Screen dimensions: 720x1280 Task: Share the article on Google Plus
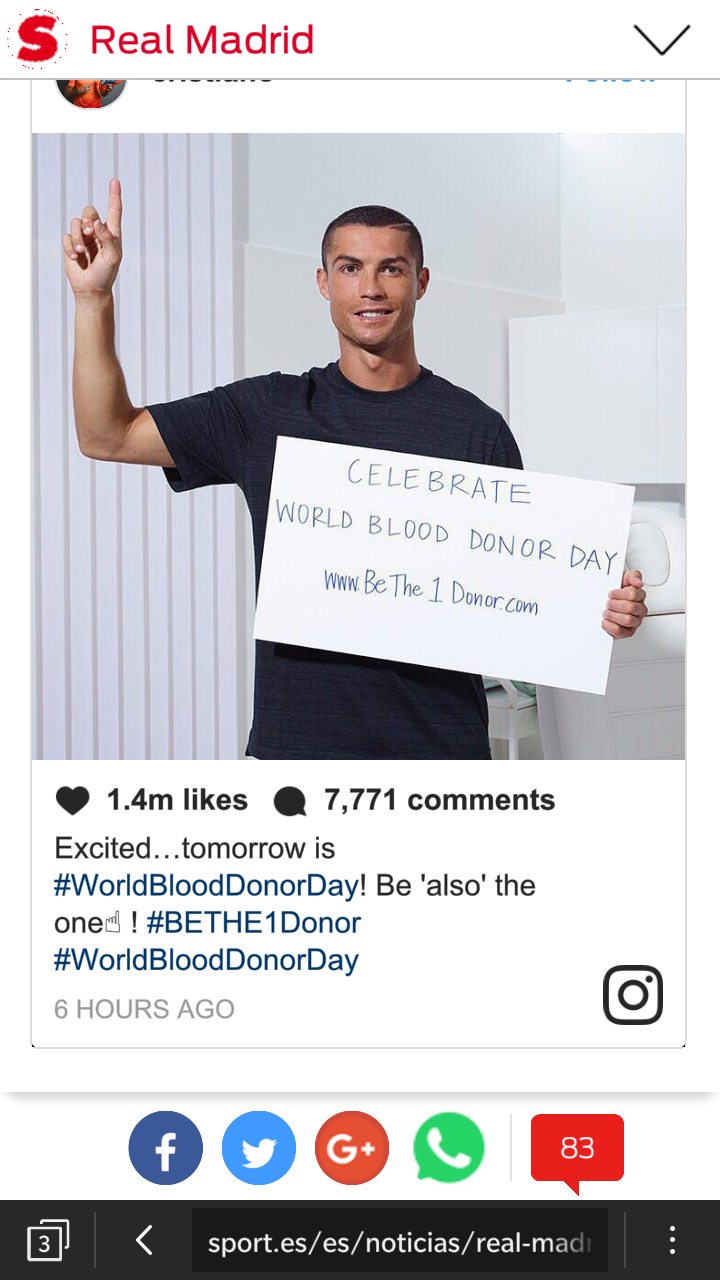[351, 1148]
